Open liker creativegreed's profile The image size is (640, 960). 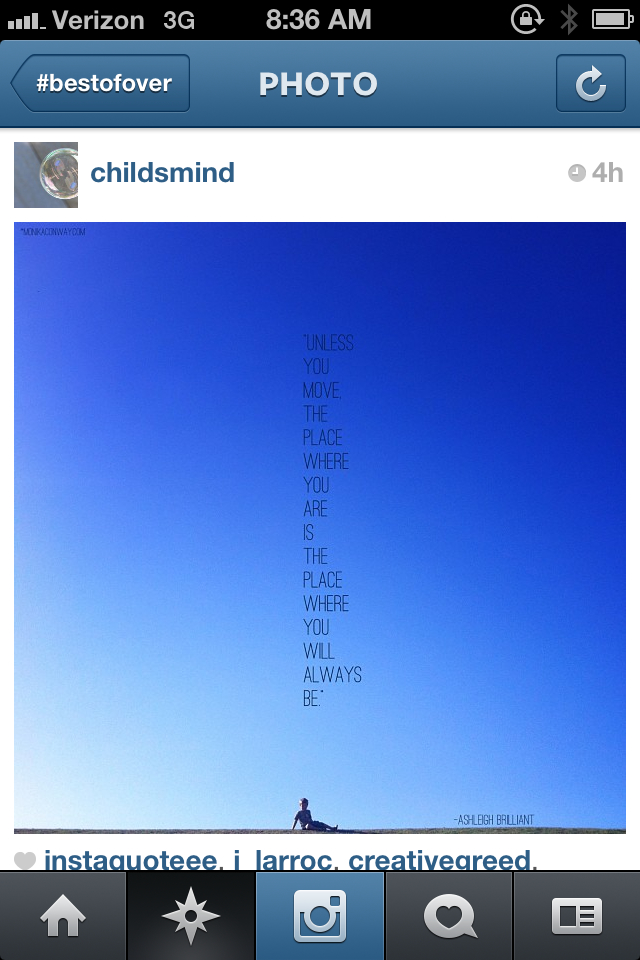pos(442,860)
